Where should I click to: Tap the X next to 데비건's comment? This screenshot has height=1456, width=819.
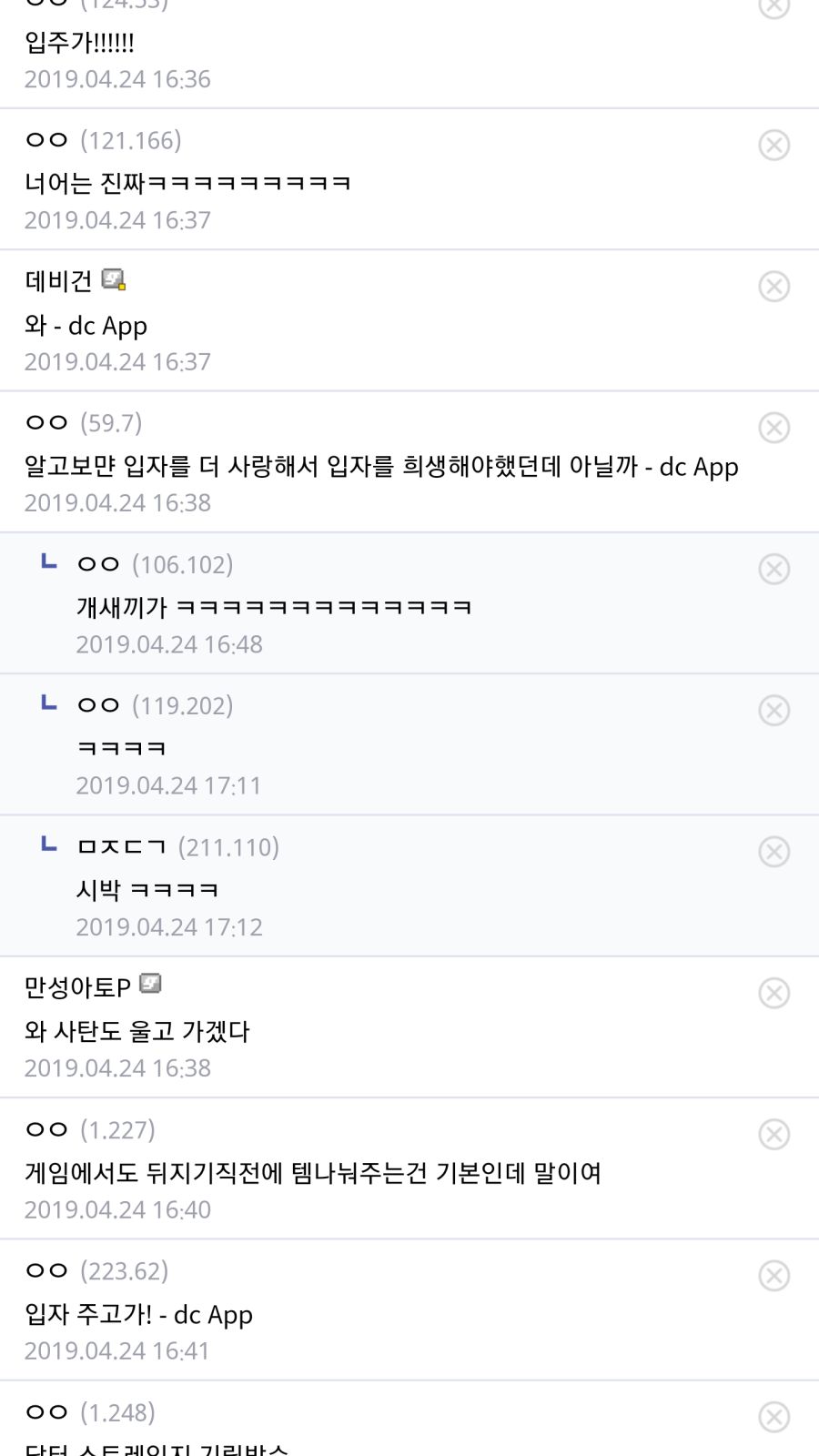[773, 287]
